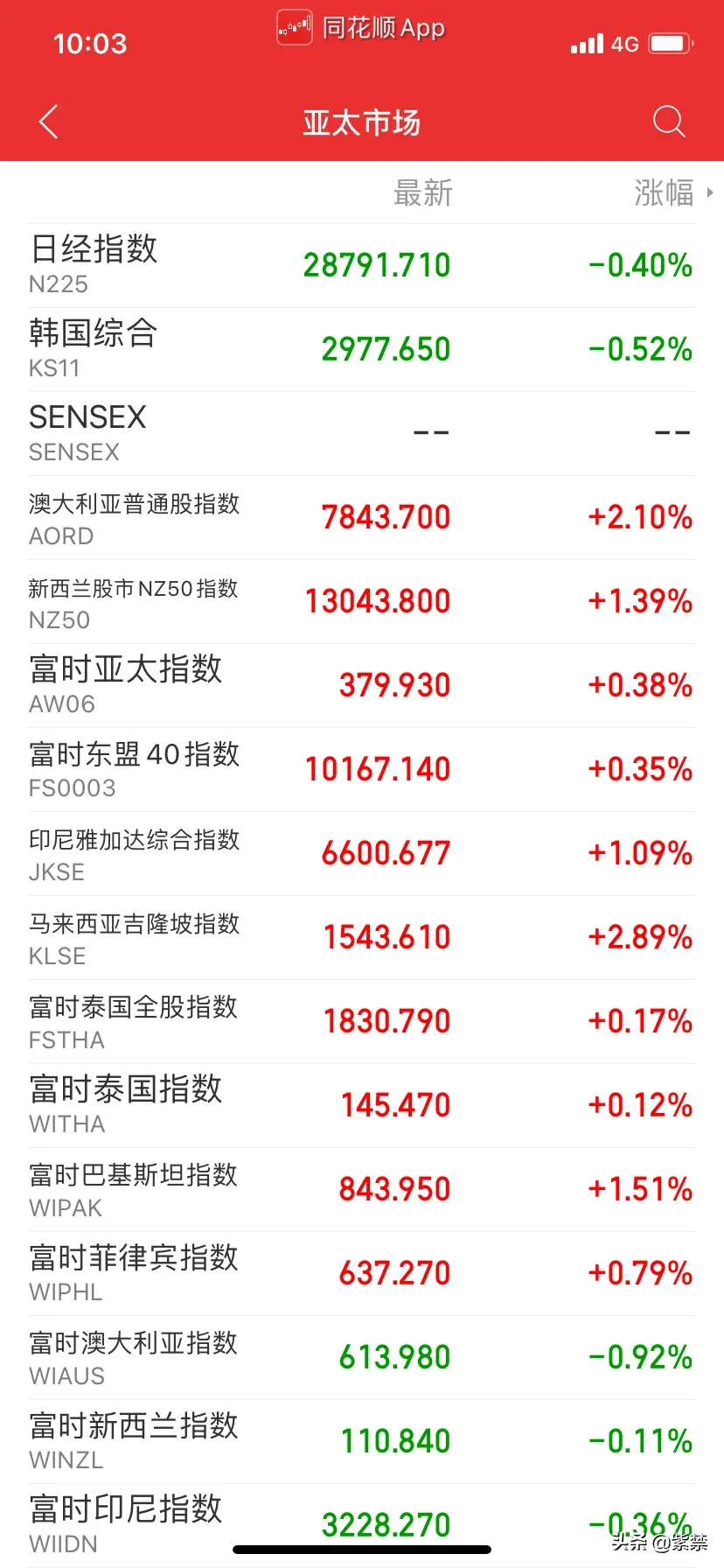Sort the list by 涨幅 column
724x1568 pixels.
tap(665, 192)
